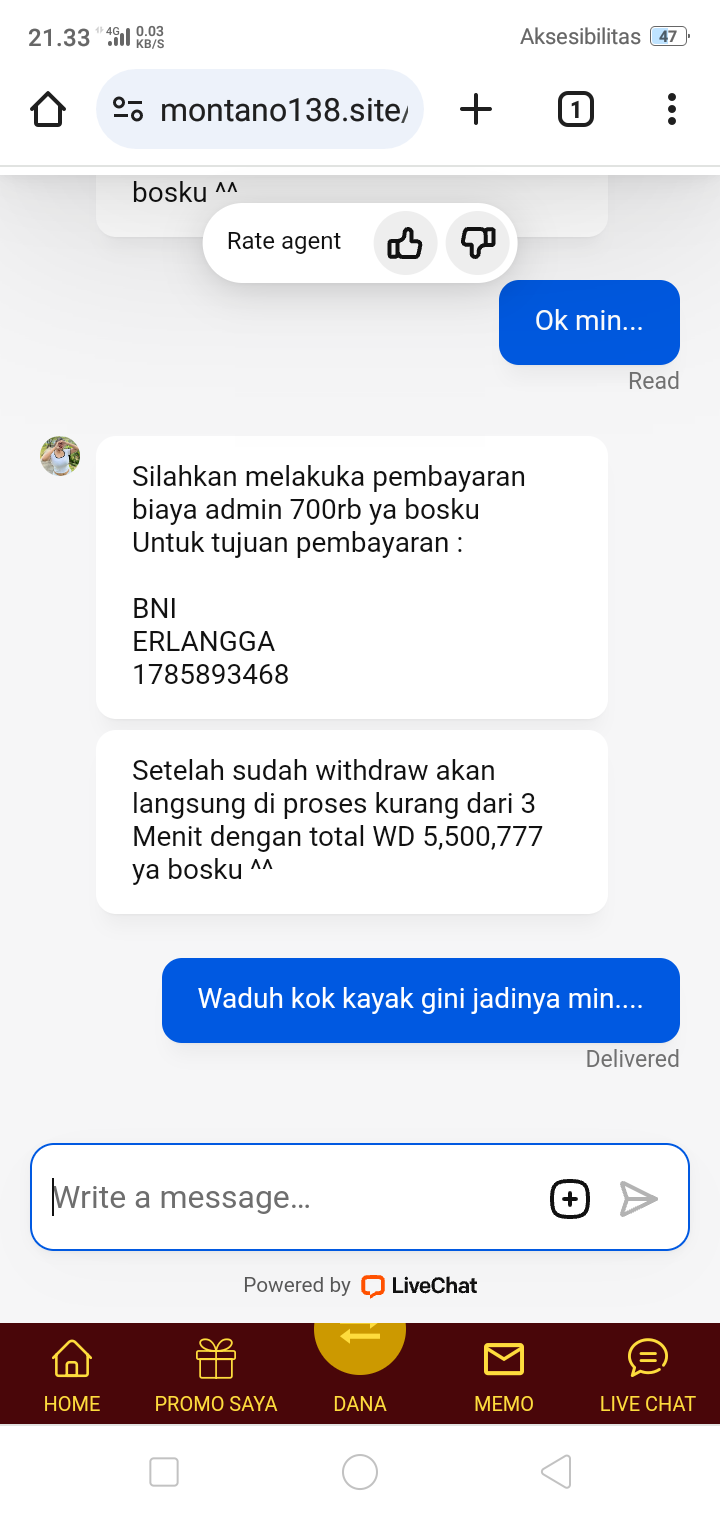Tap the system back button
The width and height of the screenshot is (720, 1520).
556,1471
